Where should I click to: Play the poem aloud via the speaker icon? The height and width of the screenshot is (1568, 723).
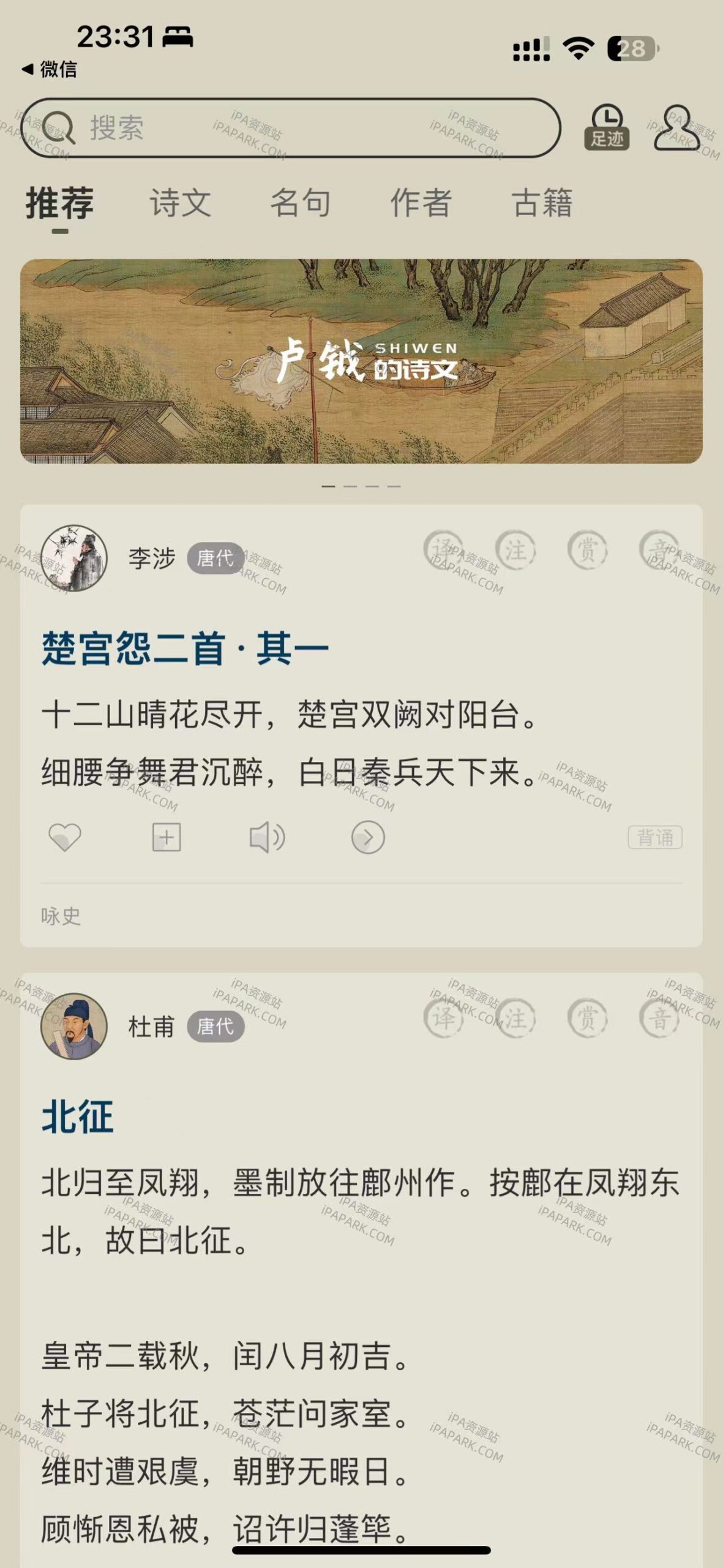point(268,835)
